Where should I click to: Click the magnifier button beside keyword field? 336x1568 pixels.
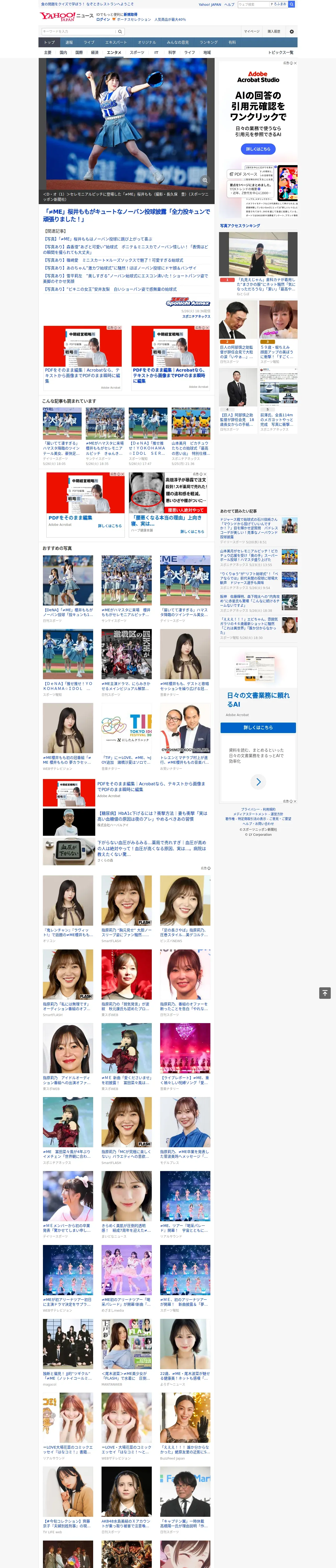(x=120, y=31)
